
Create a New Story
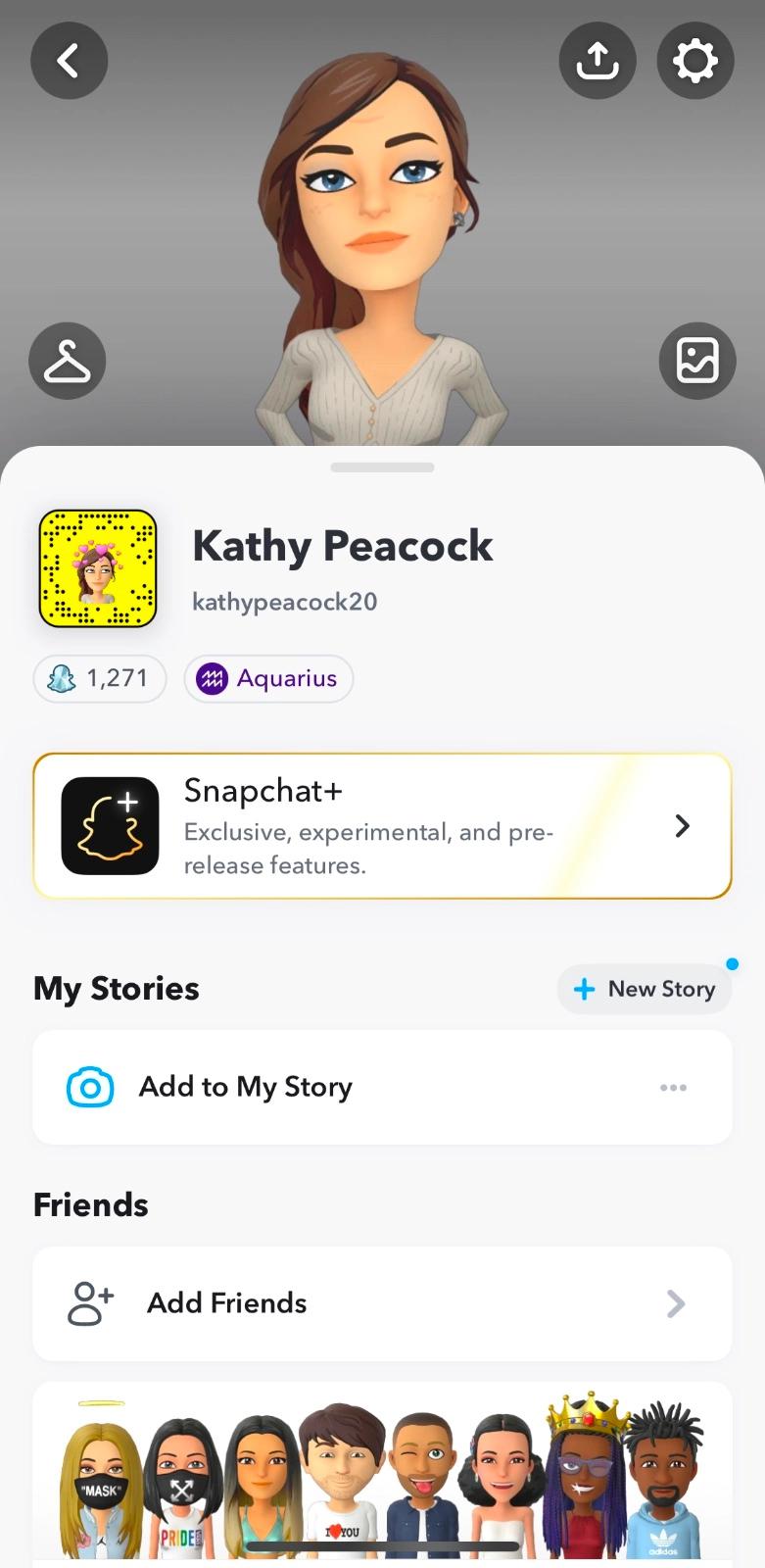[645, 989]
